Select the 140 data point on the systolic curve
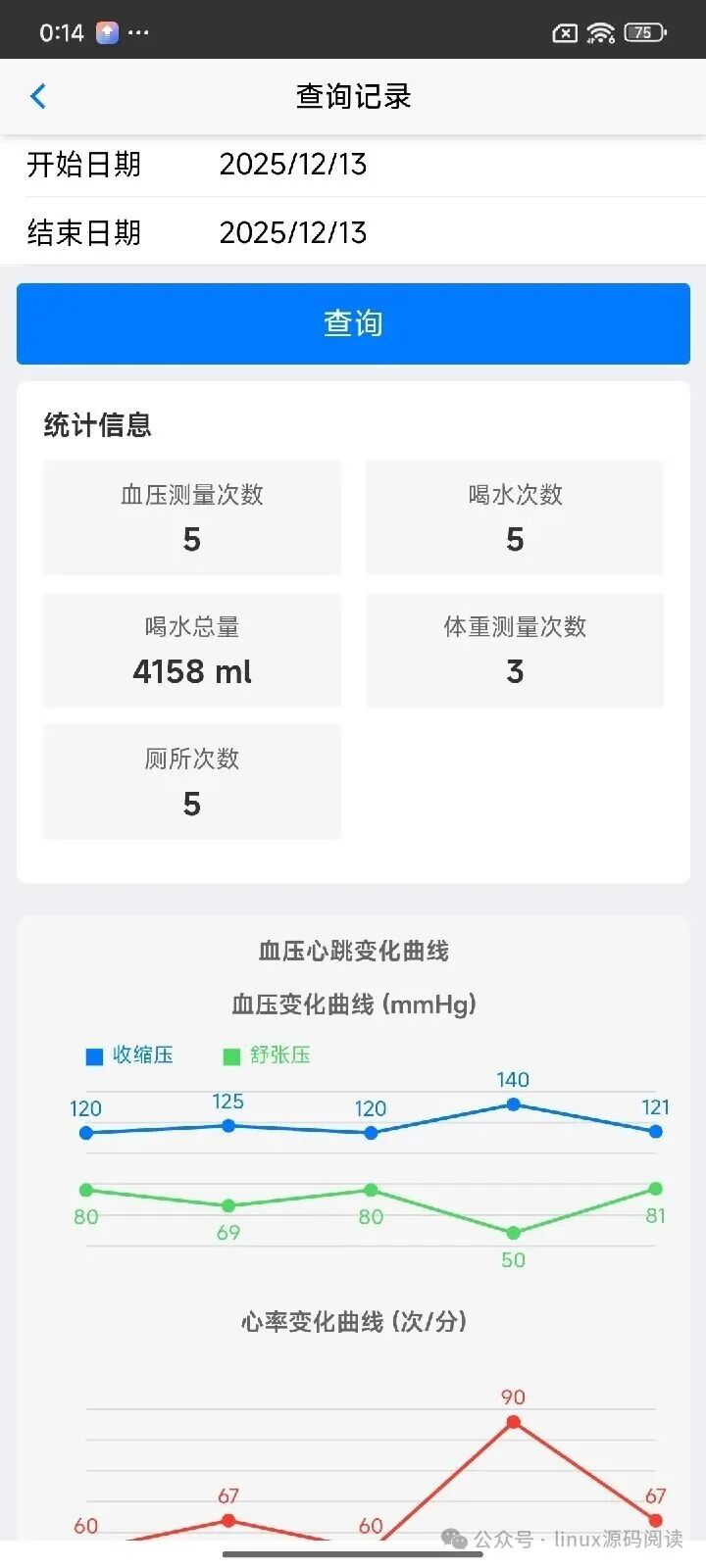 (513, 1104)
